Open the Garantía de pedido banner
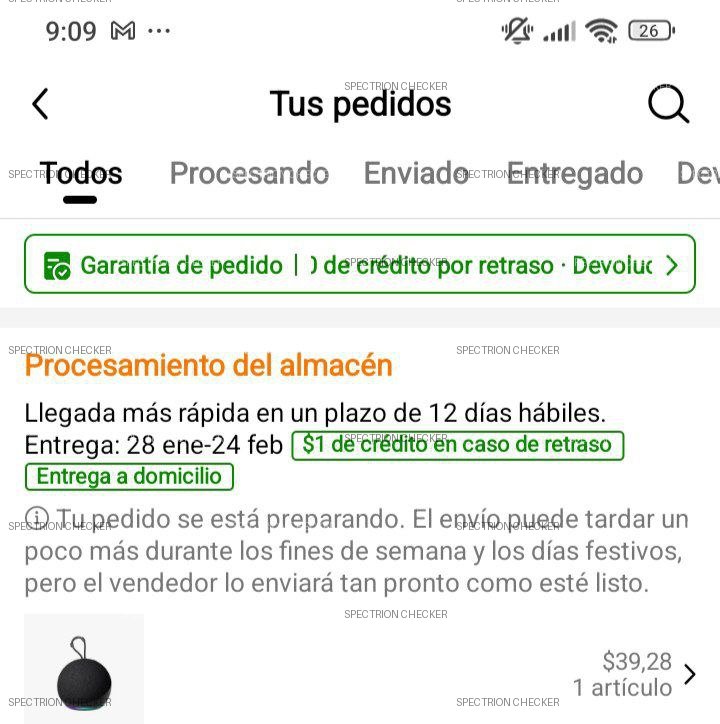Viewport: 720px width, 724px height. [359, 265]
